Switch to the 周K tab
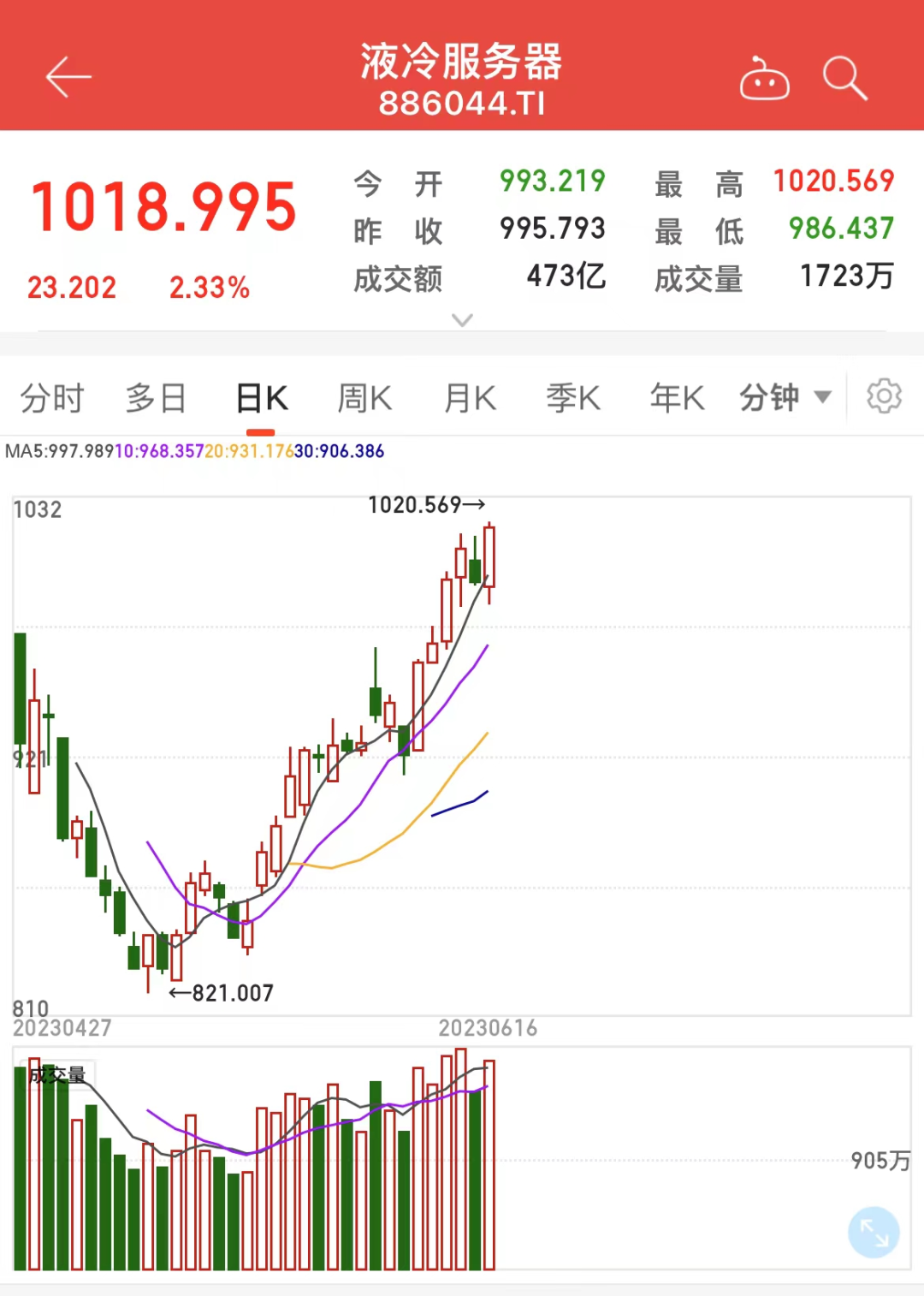 [x=364, y=398]
